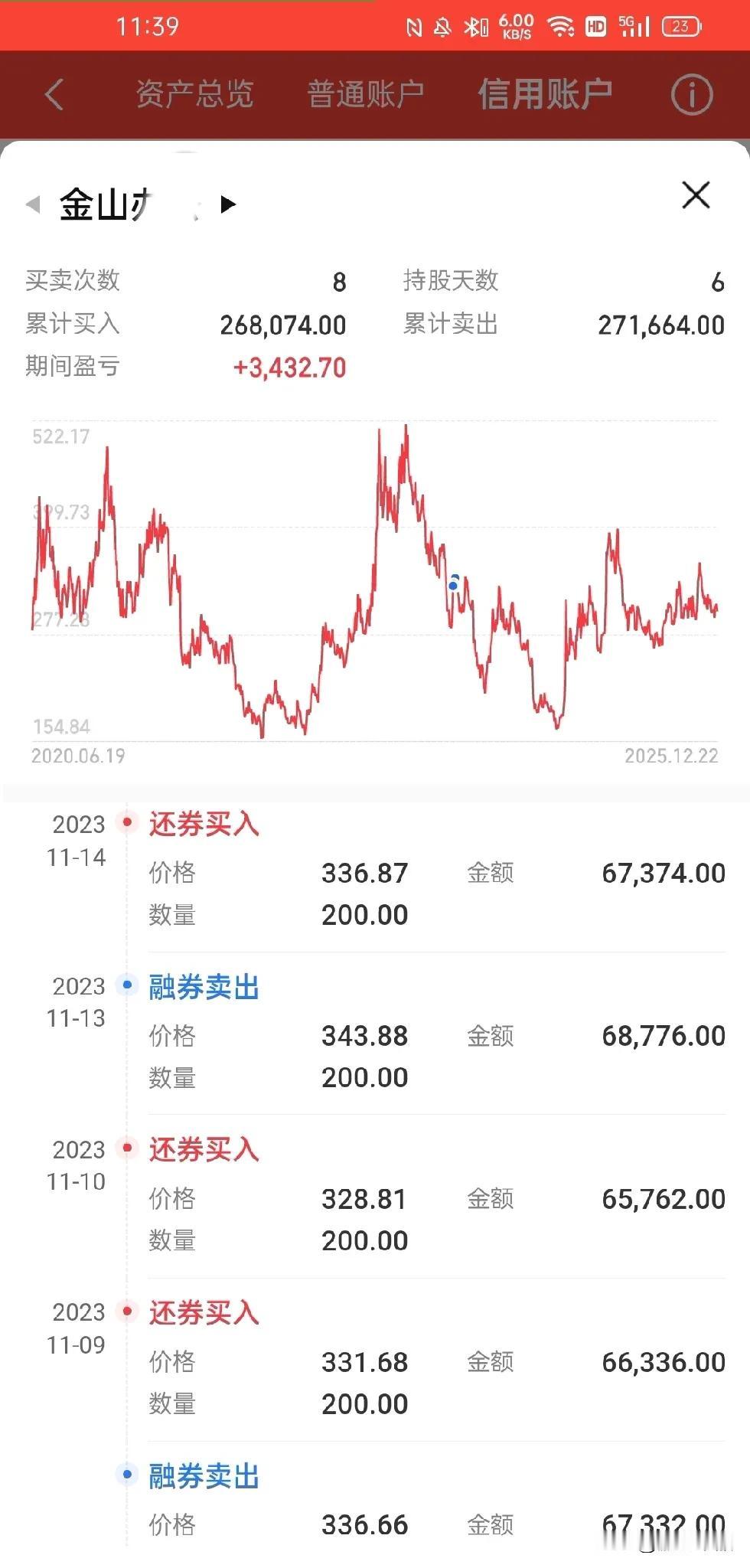Close the 金山 stock detail popup

(696, 196)
